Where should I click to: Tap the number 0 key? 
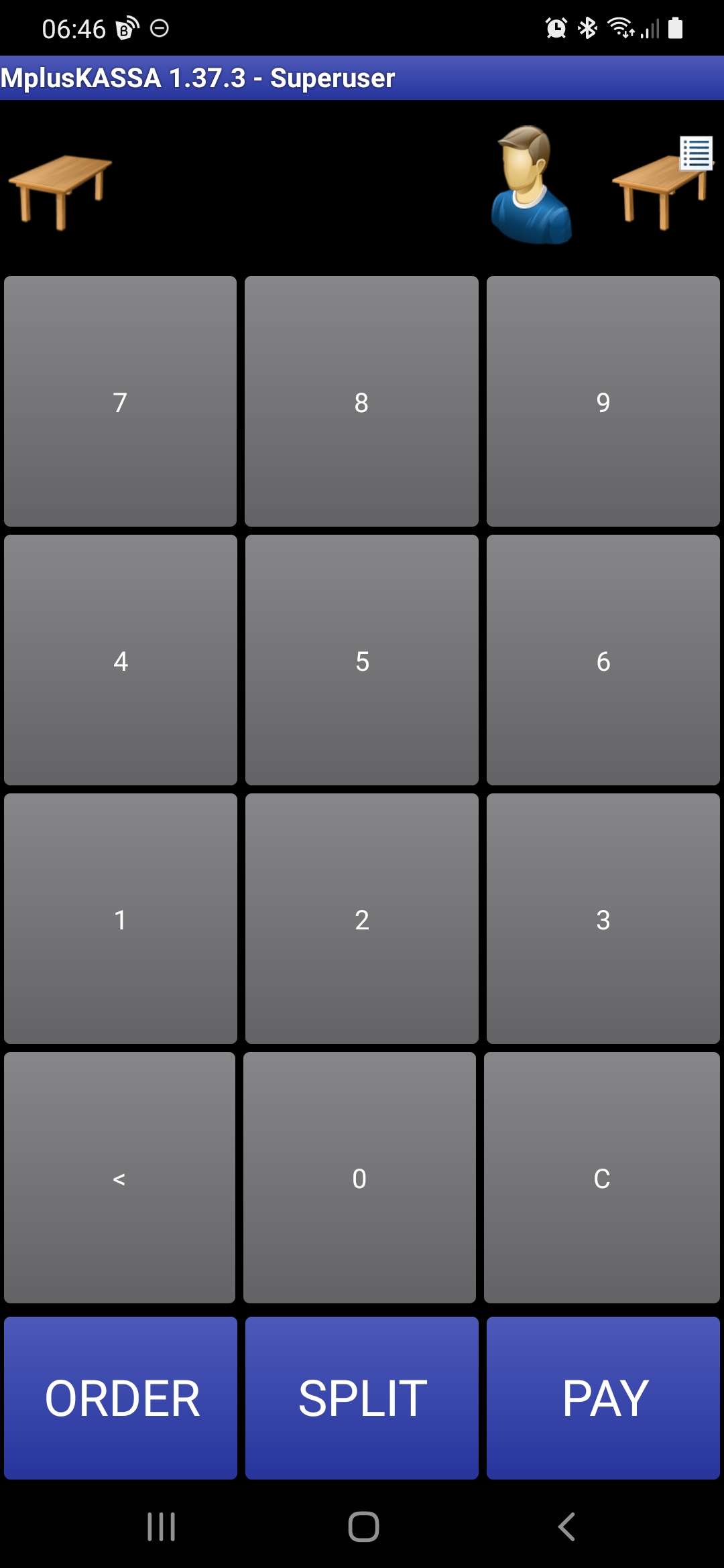click(x=359, y=1177)
